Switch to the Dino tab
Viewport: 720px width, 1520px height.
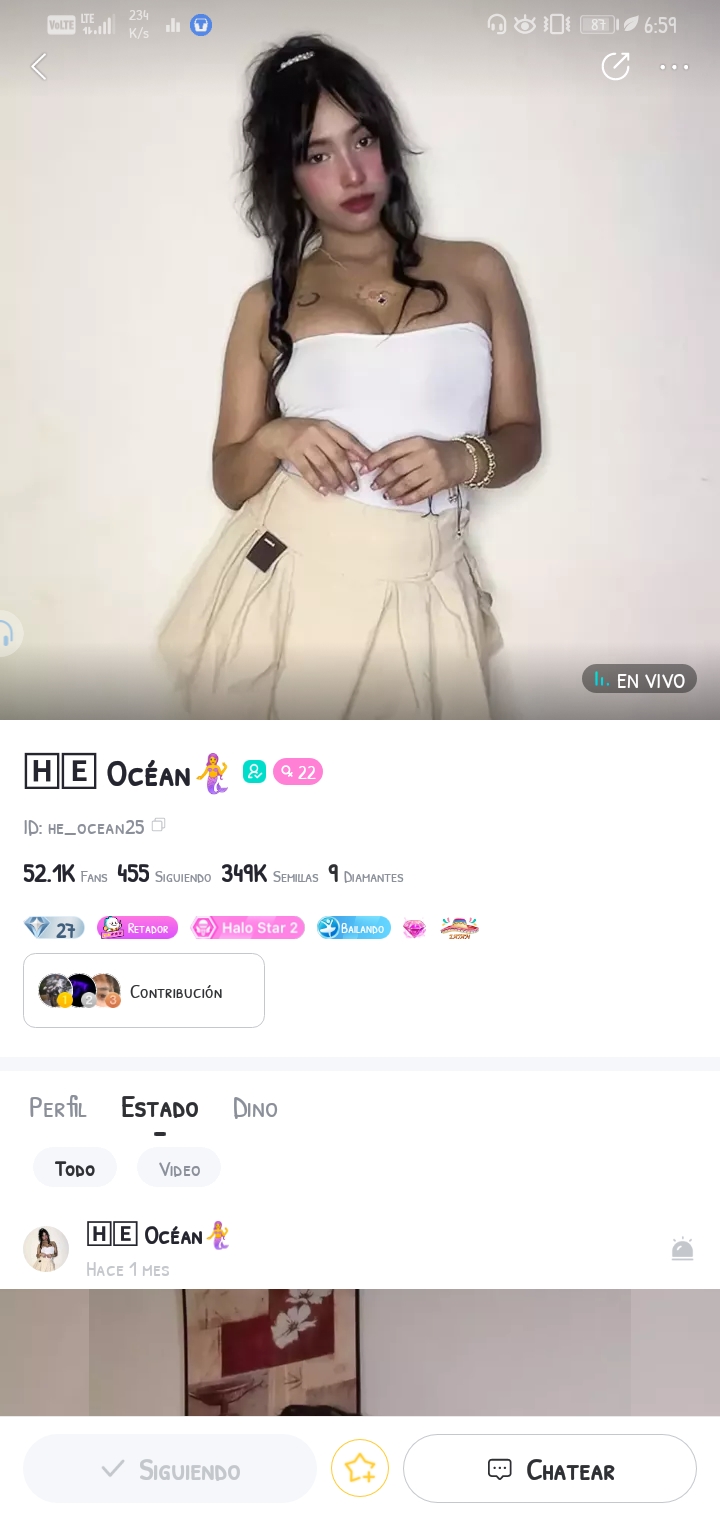(x=255, y=1108)
